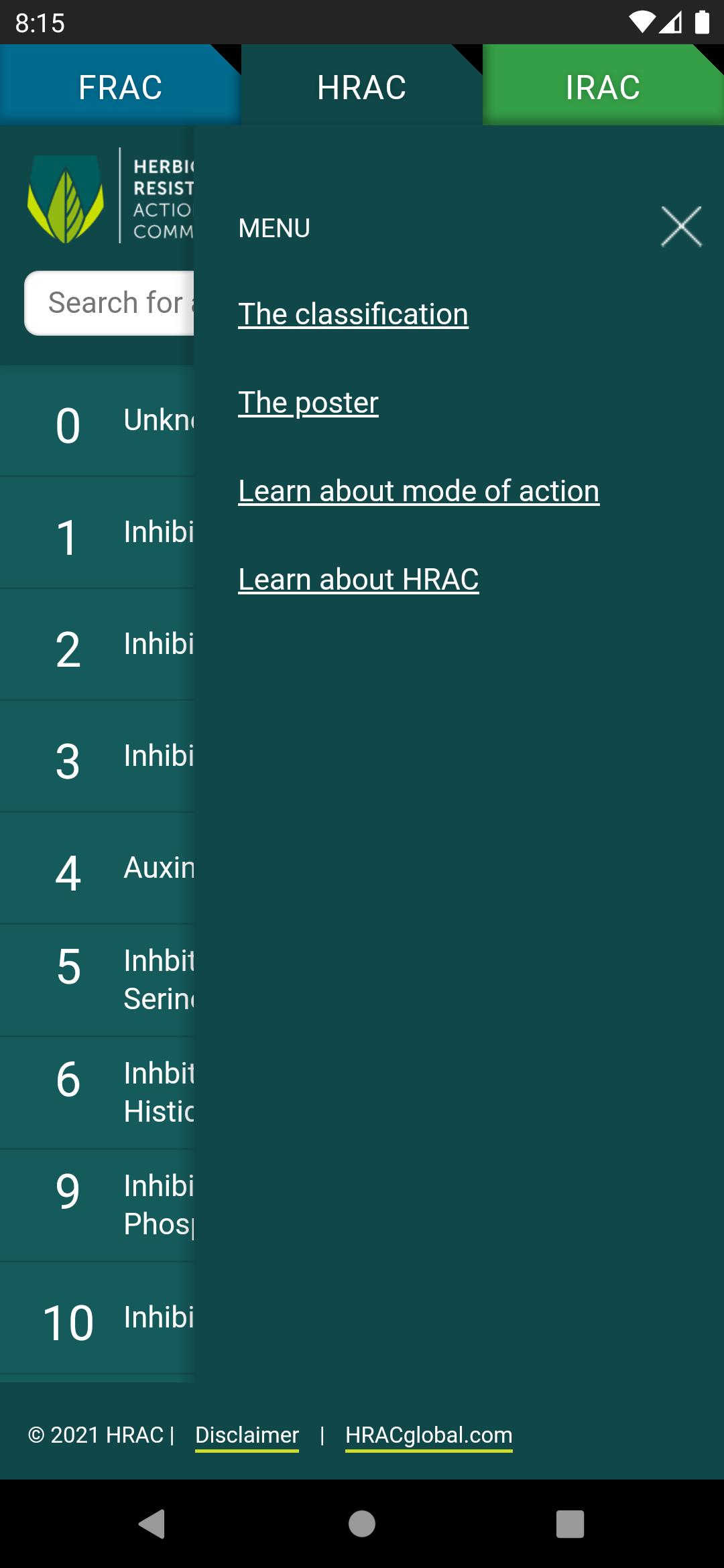Switch to the HRAC tab

[x=362, y=85]
